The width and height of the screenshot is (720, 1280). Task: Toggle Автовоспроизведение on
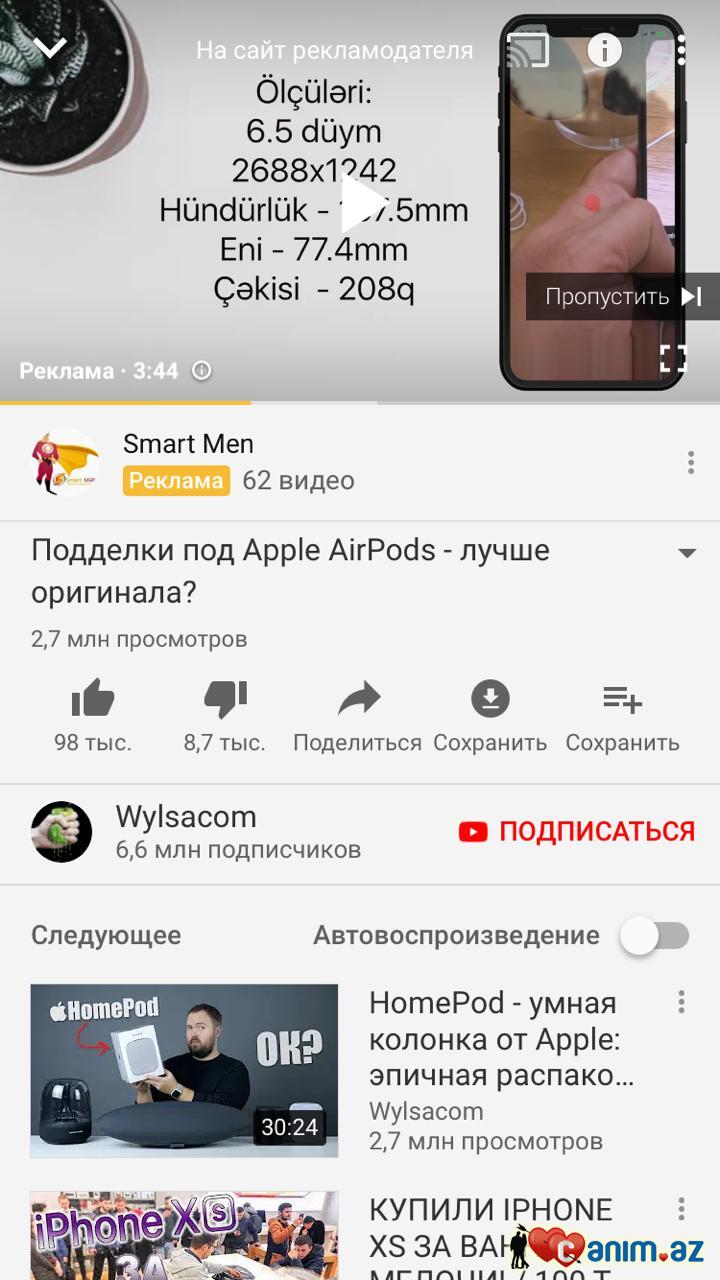655,936
